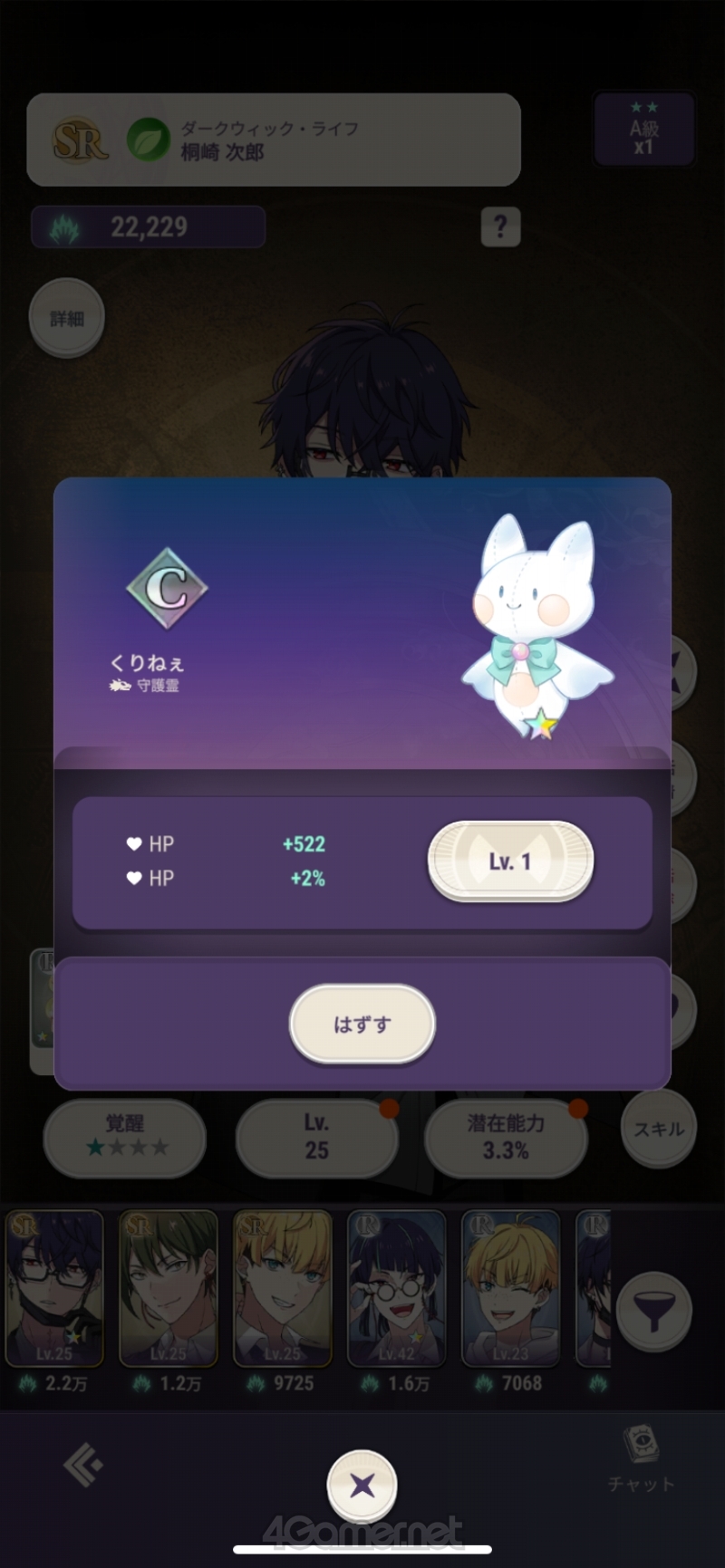Open 潜在能力 3.3% potential ability
The image size is (725, 1568).
tap(506, 1137)
